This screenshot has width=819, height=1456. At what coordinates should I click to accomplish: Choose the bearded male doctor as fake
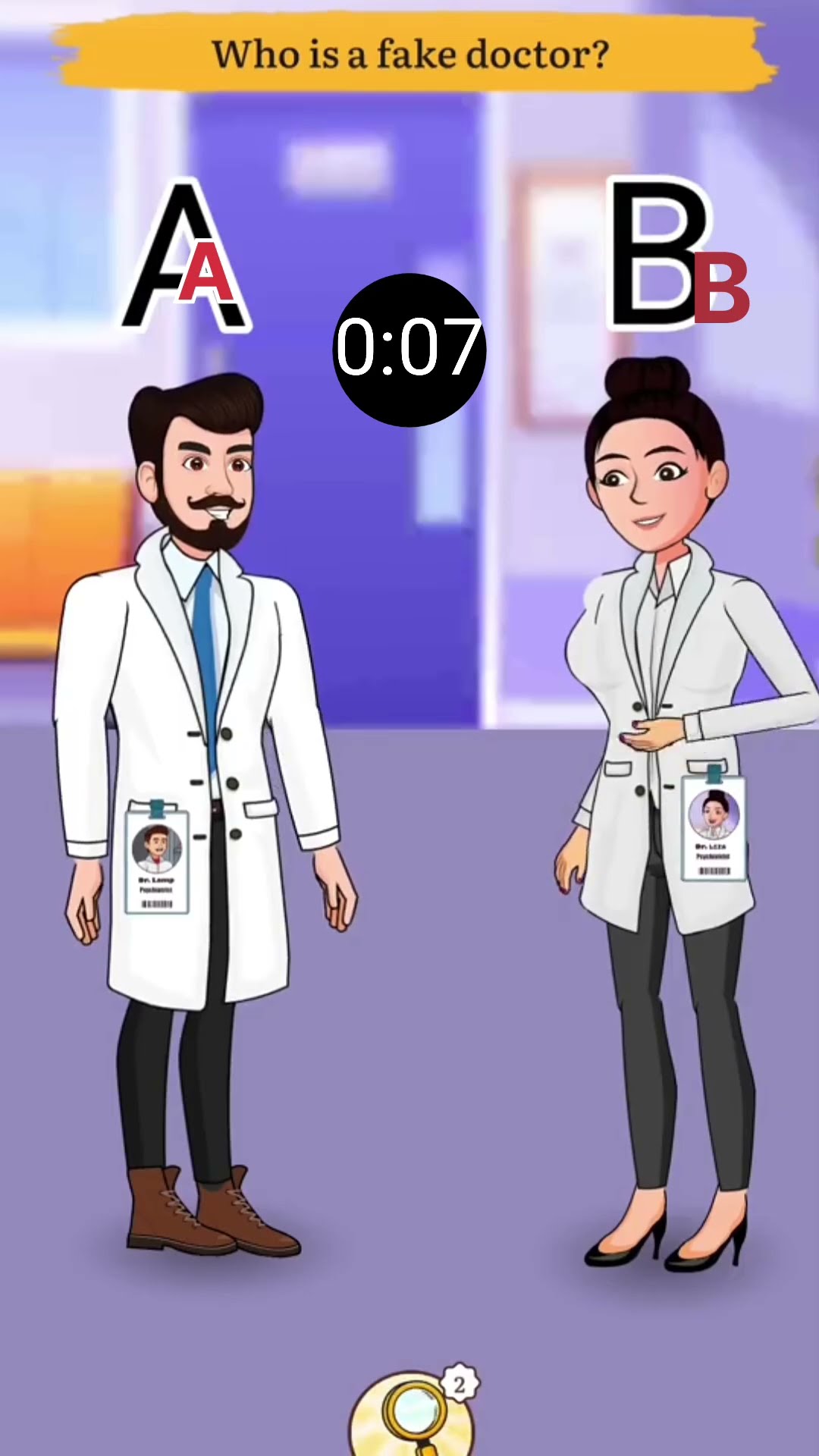pyautogui.click(x=205, y=815)
